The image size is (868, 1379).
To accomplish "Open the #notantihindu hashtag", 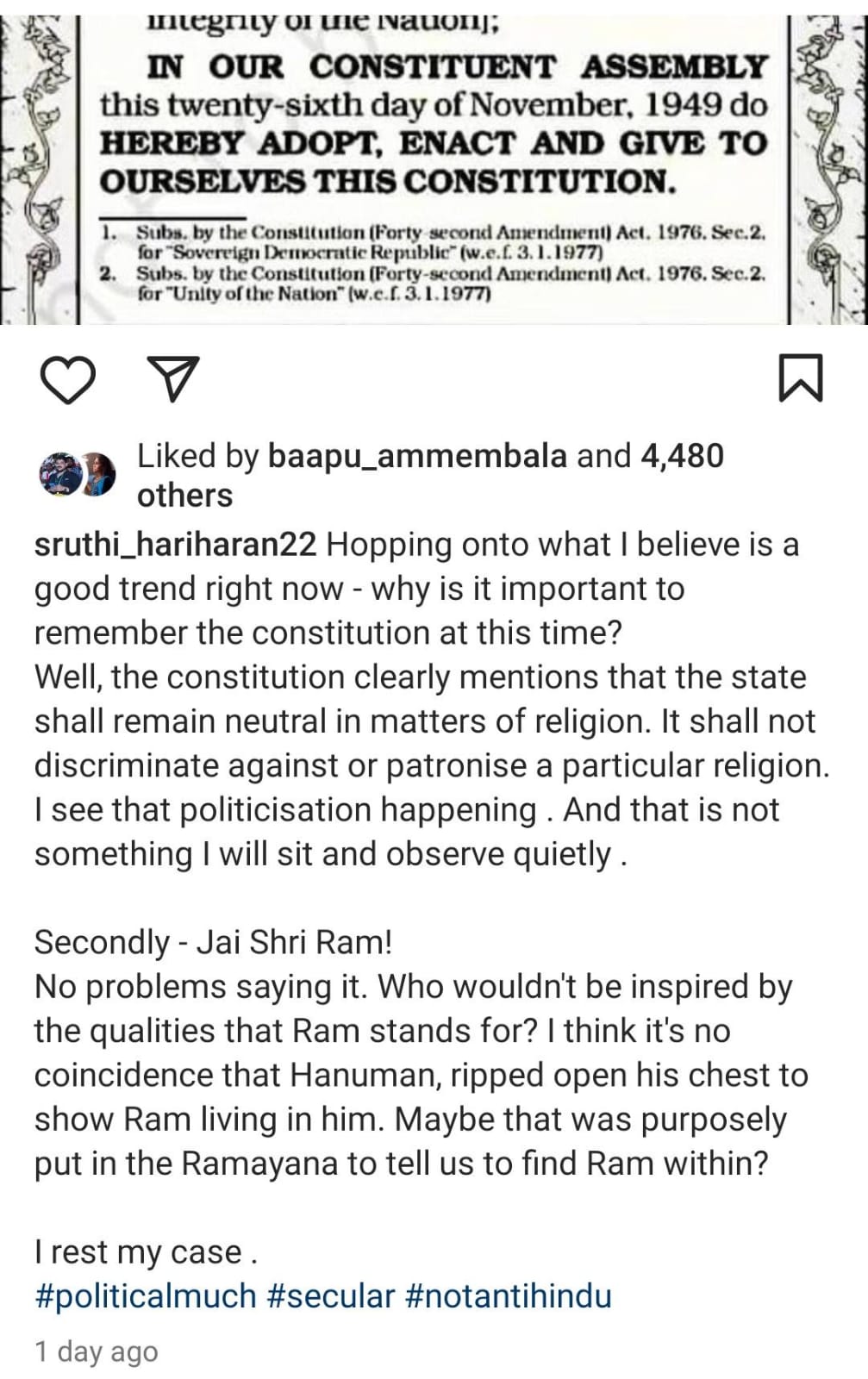I will pos(507,1296).
